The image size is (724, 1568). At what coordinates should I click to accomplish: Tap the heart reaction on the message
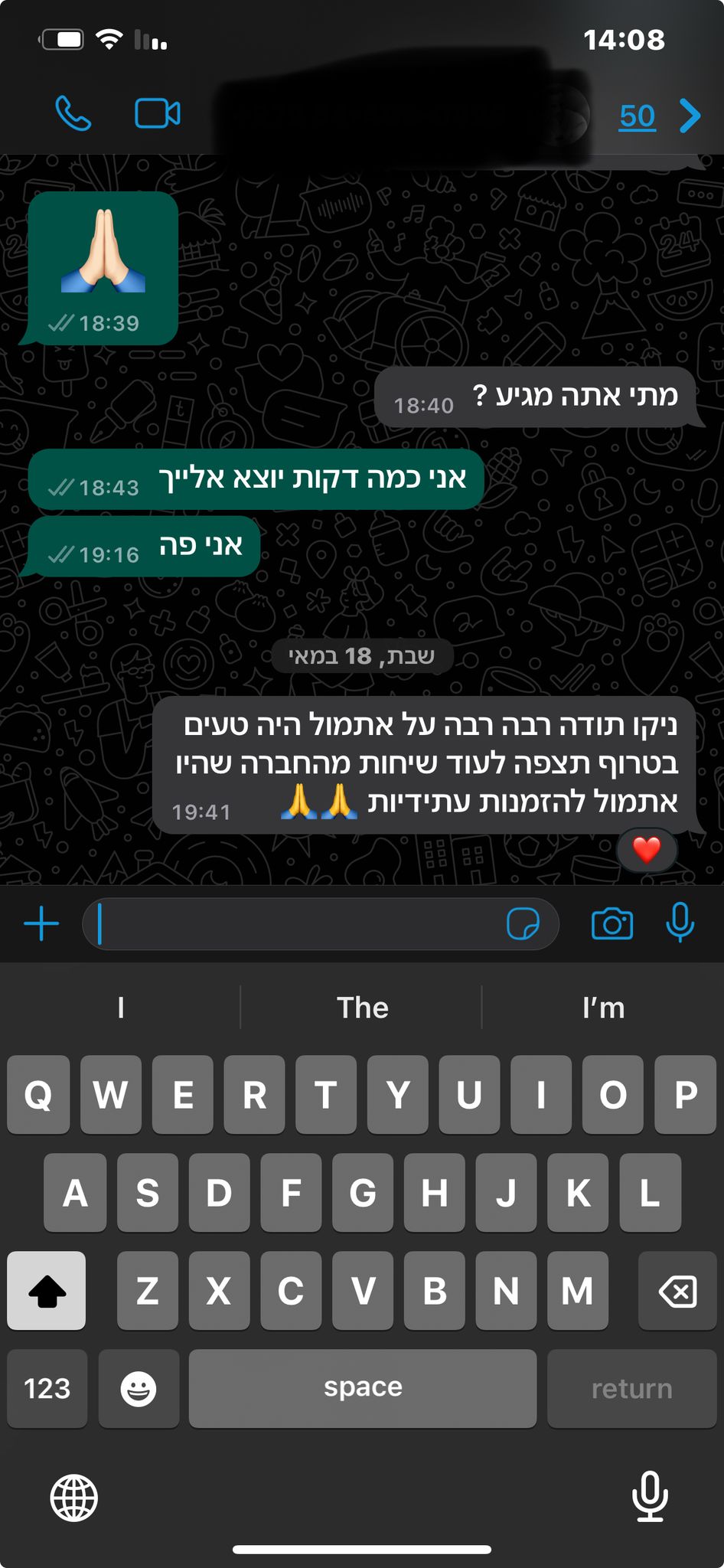(647, 850)
